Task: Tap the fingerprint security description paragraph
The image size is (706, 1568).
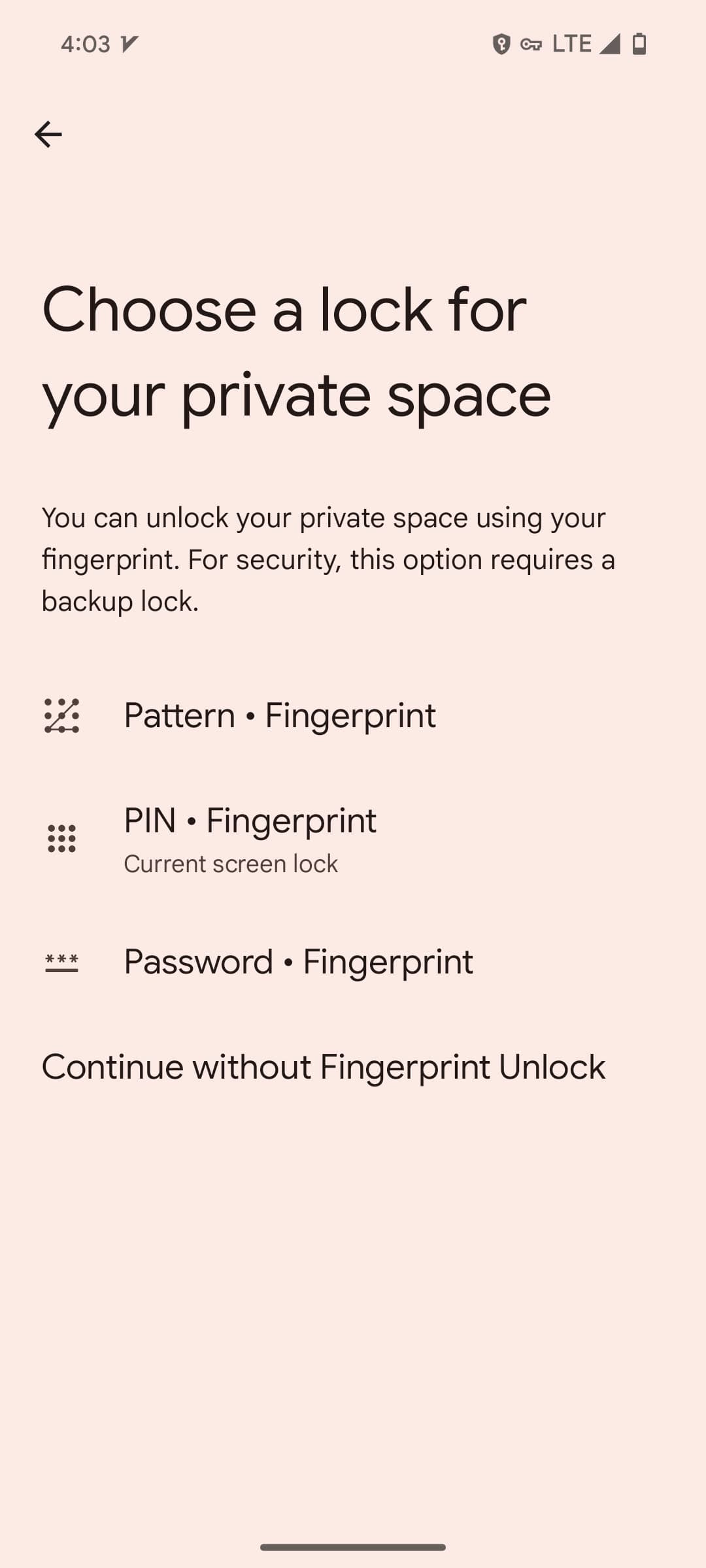Action: click(x=327, y=559)
